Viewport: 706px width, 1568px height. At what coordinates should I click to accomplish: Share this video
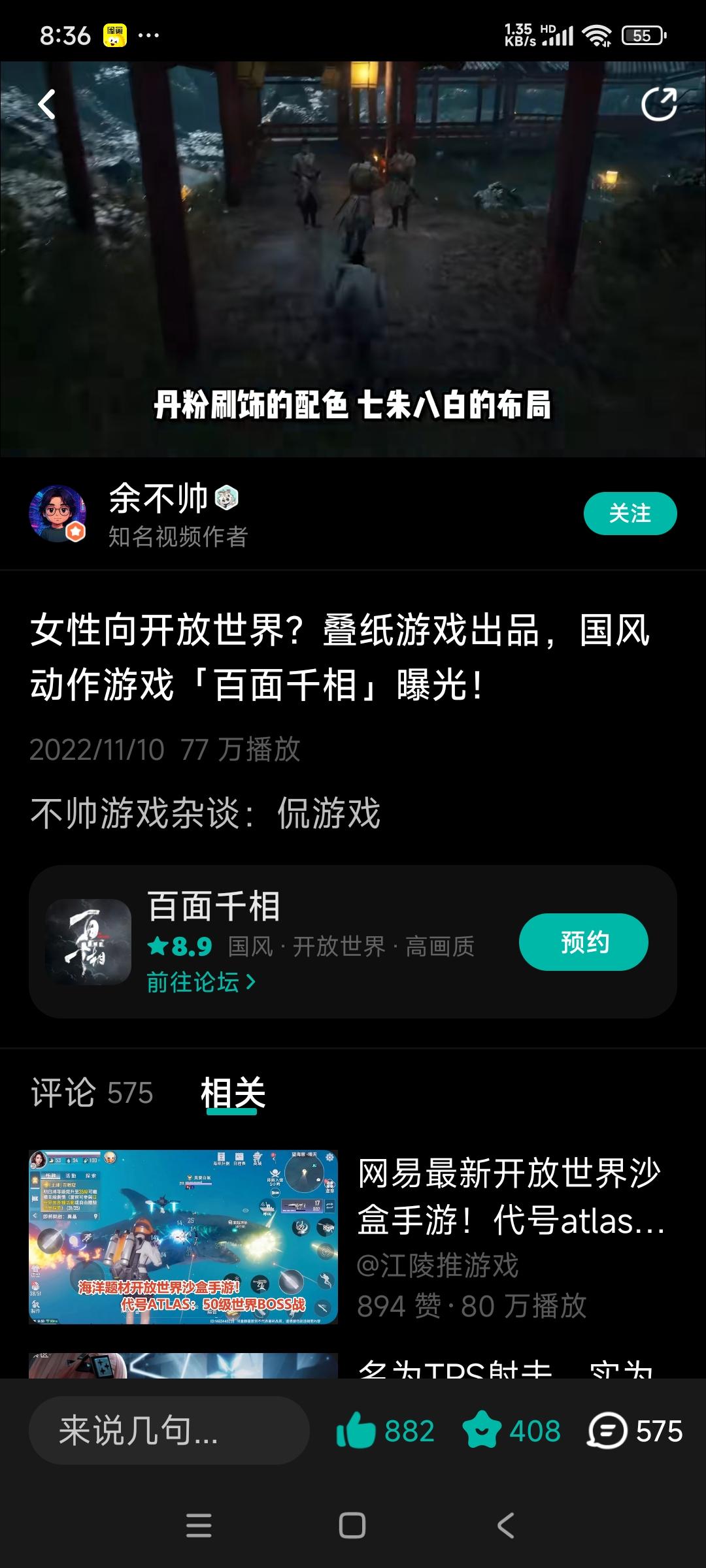658,105
